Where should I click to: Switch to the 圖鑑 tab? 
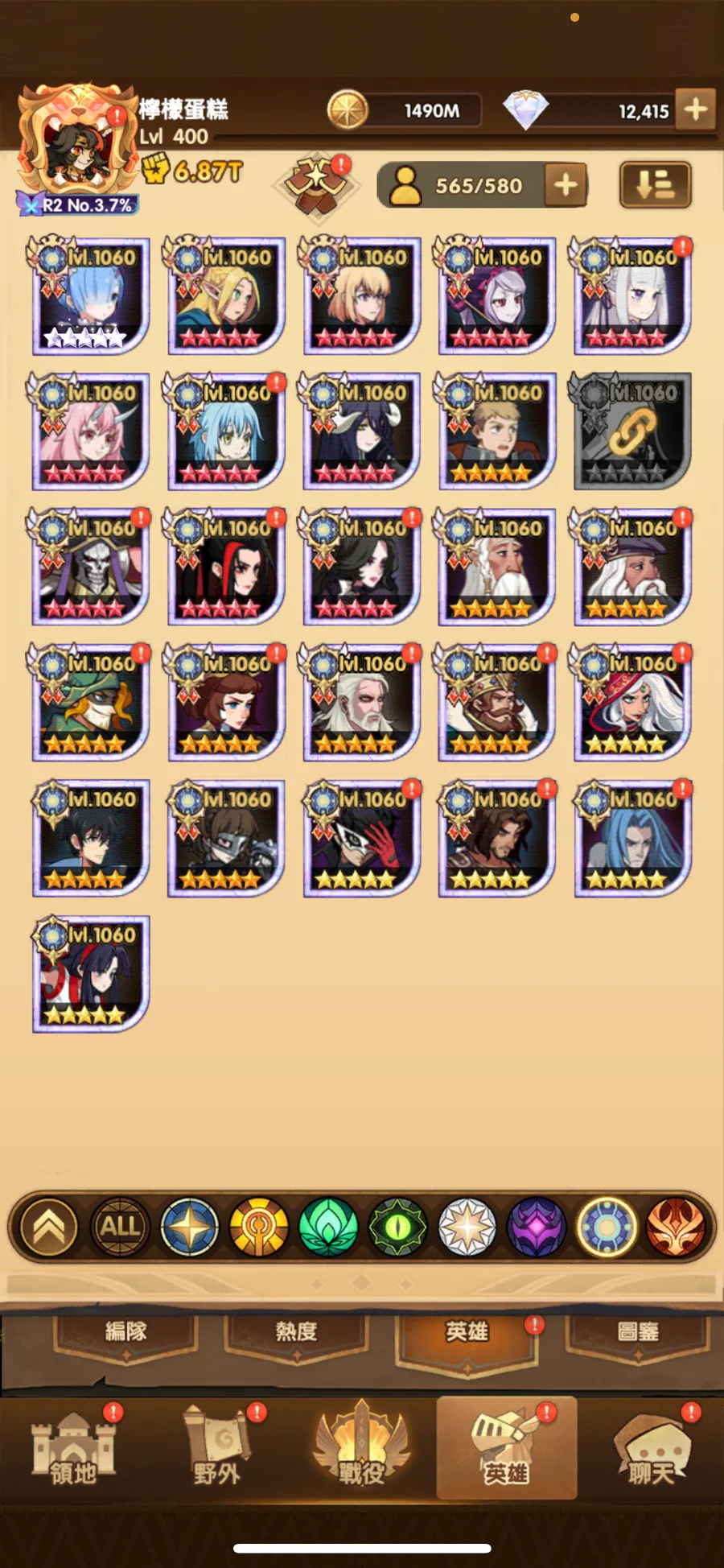638,1334
